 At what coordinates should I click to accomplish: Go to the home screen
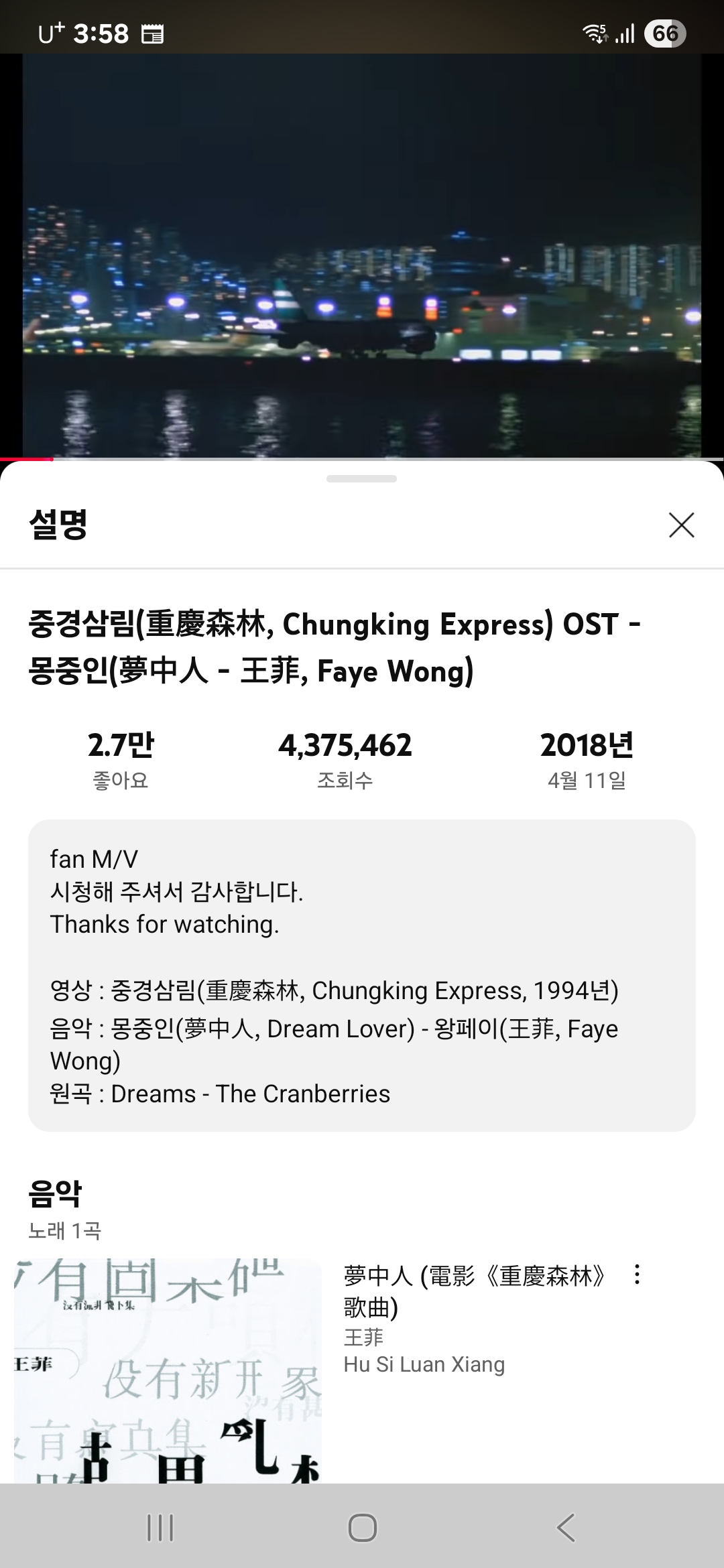pos(362,1528)
